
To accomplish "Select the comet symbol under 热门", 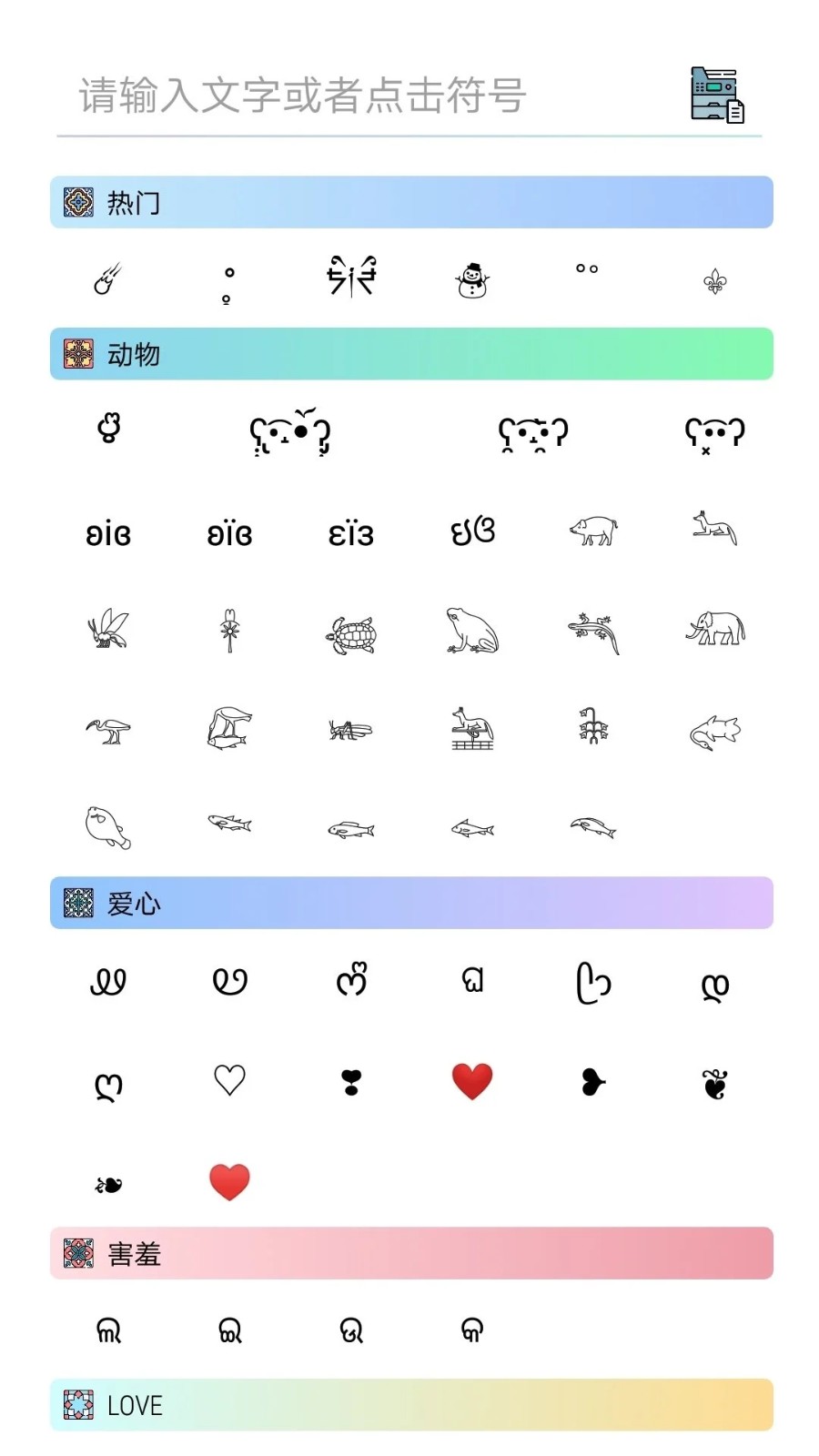I will pos(107,279).
